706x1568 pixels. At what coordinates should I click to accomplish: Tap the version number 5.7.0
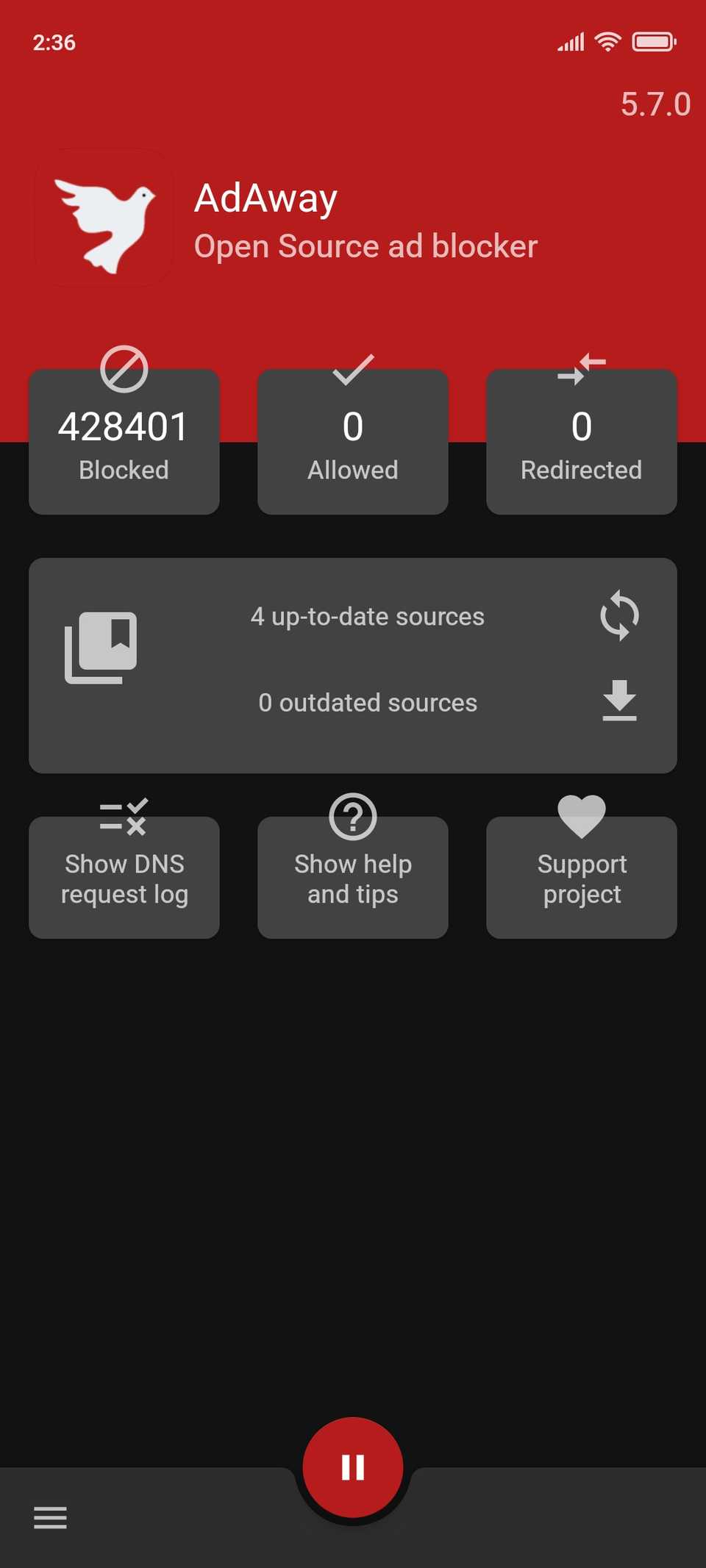[655, 104]
